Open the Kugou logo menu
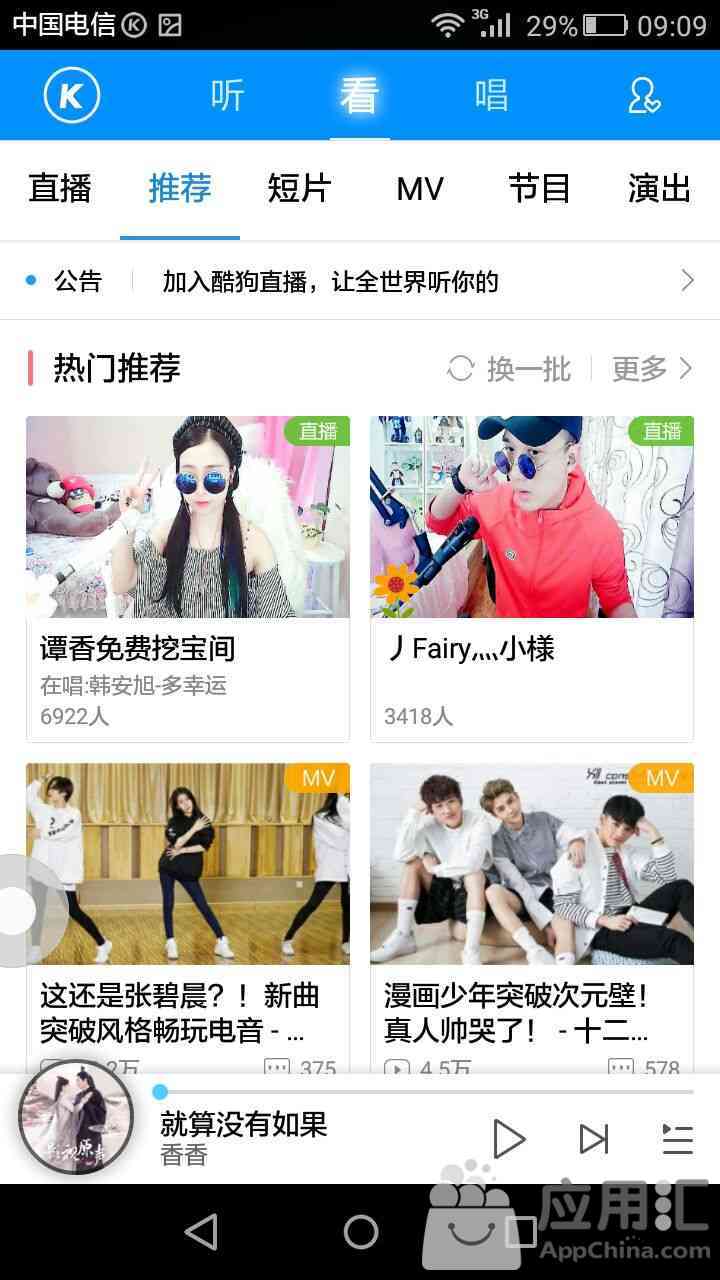The image size is (720, 1280). (72, 96)
